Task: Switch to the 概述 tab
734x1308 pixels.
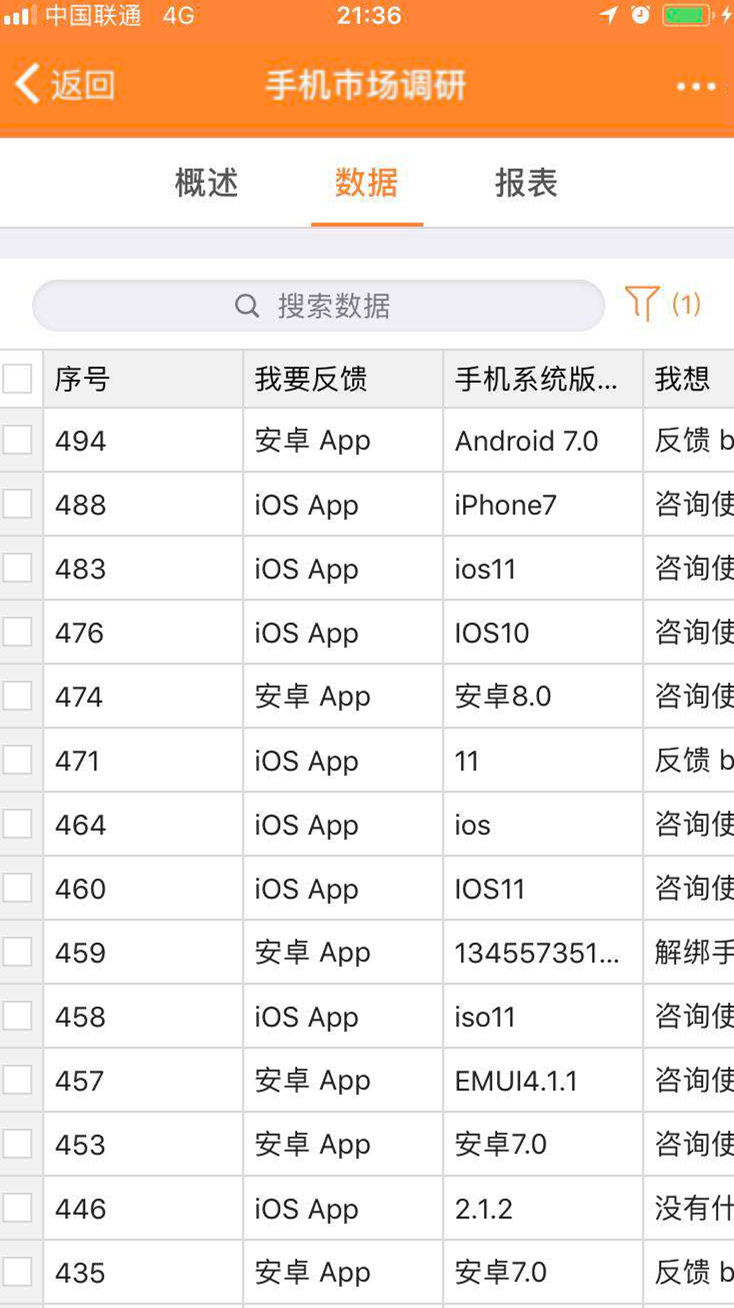Action: [206, 183]
